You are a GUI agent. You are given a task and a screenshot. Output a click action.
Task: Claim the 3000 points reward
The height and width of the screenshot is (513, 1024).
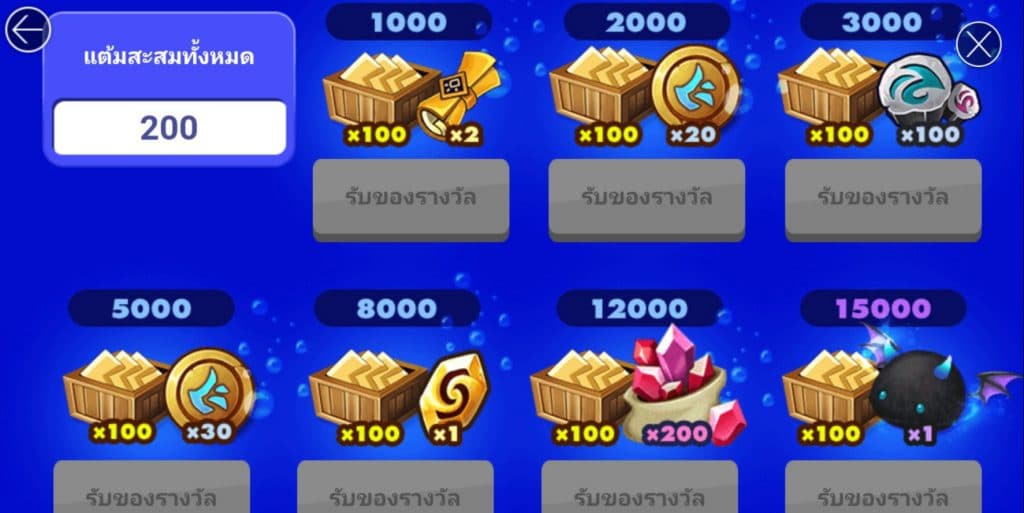(883, 197)
